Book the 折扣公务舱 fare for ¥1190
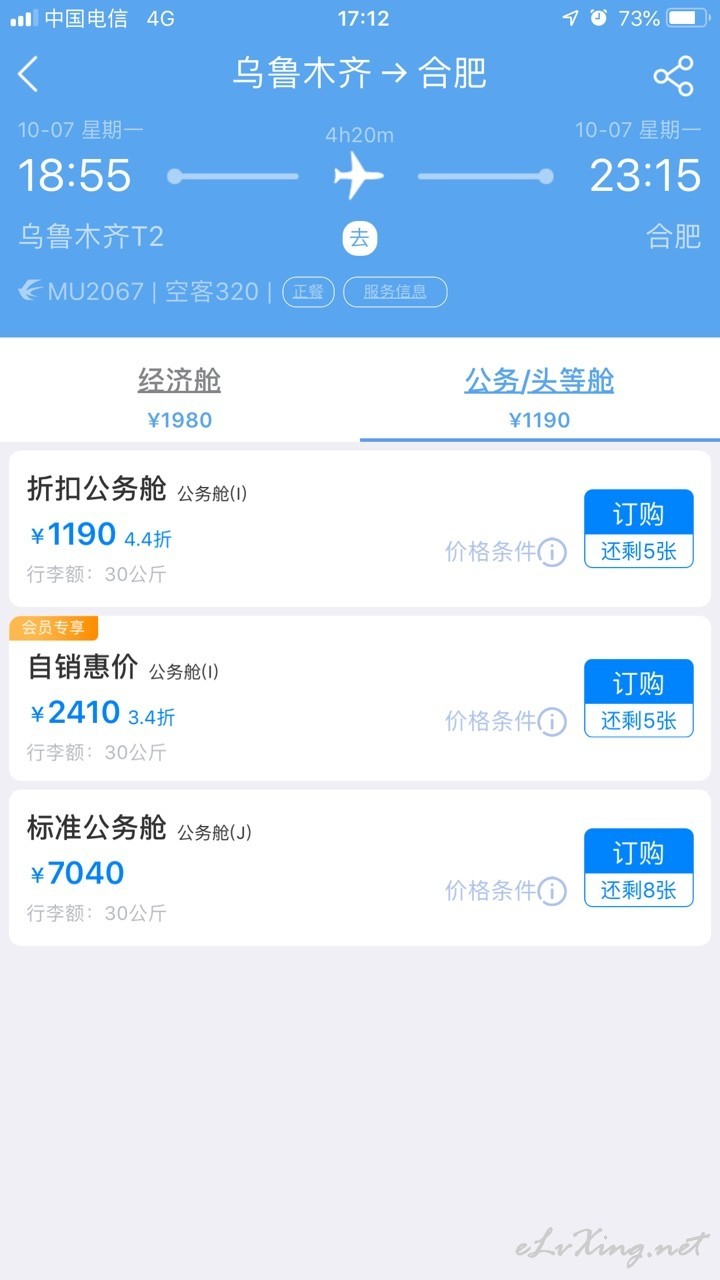The width and height of the screenshot is (720, 1280). [x=639, y=529]
